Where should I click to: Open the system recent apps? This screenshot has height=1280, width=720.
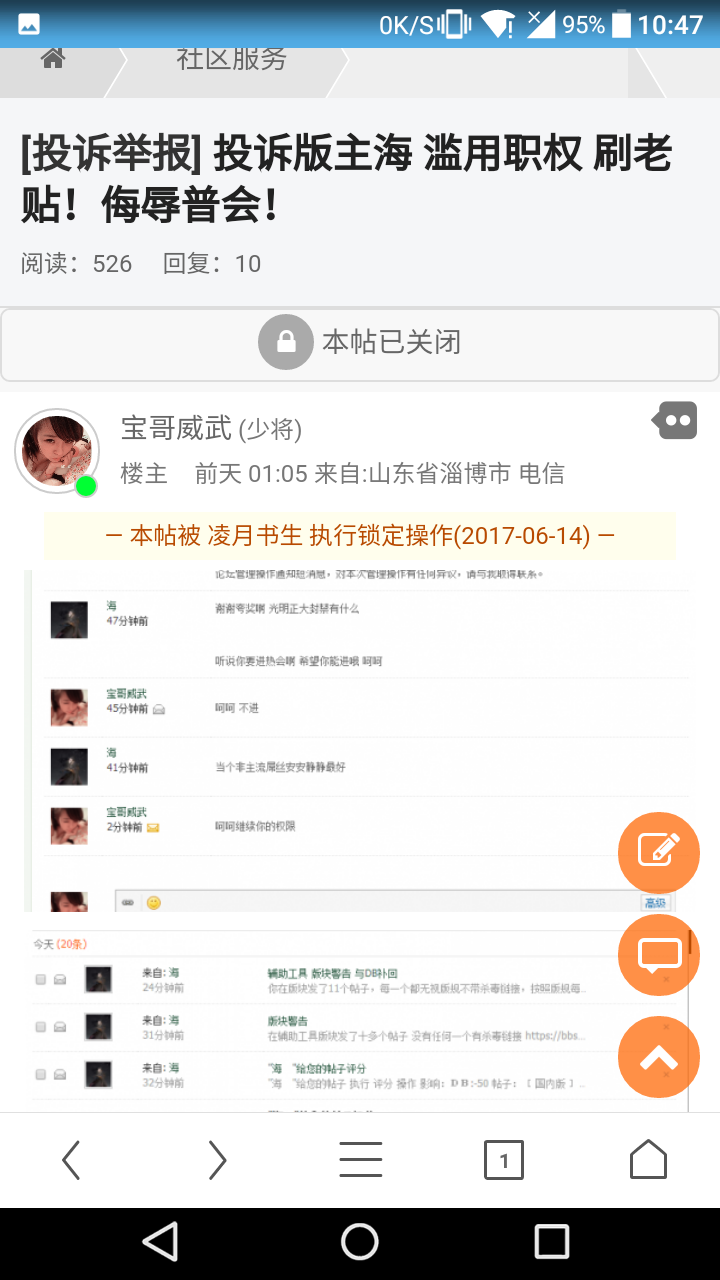click(x=552, y=1242)
